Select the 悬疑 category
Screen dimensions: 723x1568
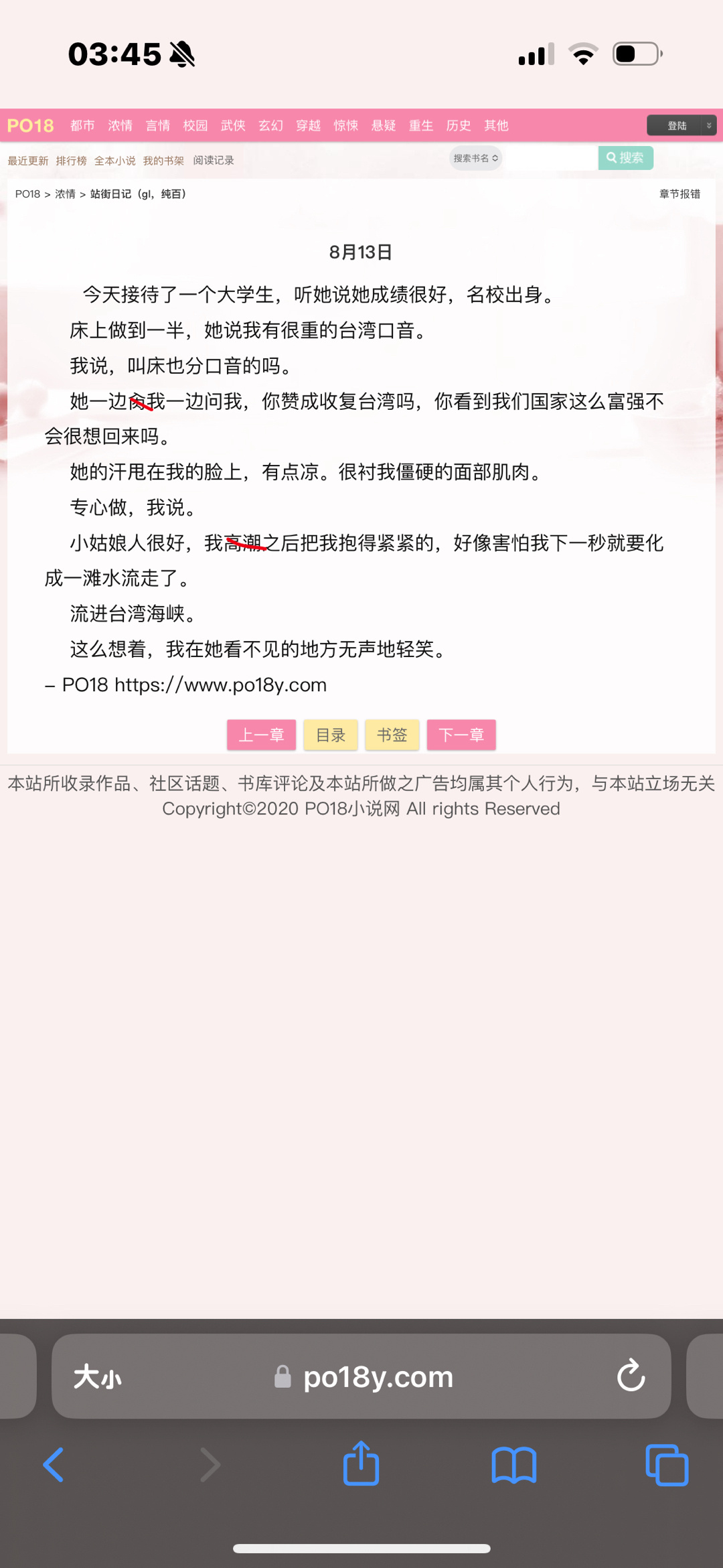click(x=384, y=125)
